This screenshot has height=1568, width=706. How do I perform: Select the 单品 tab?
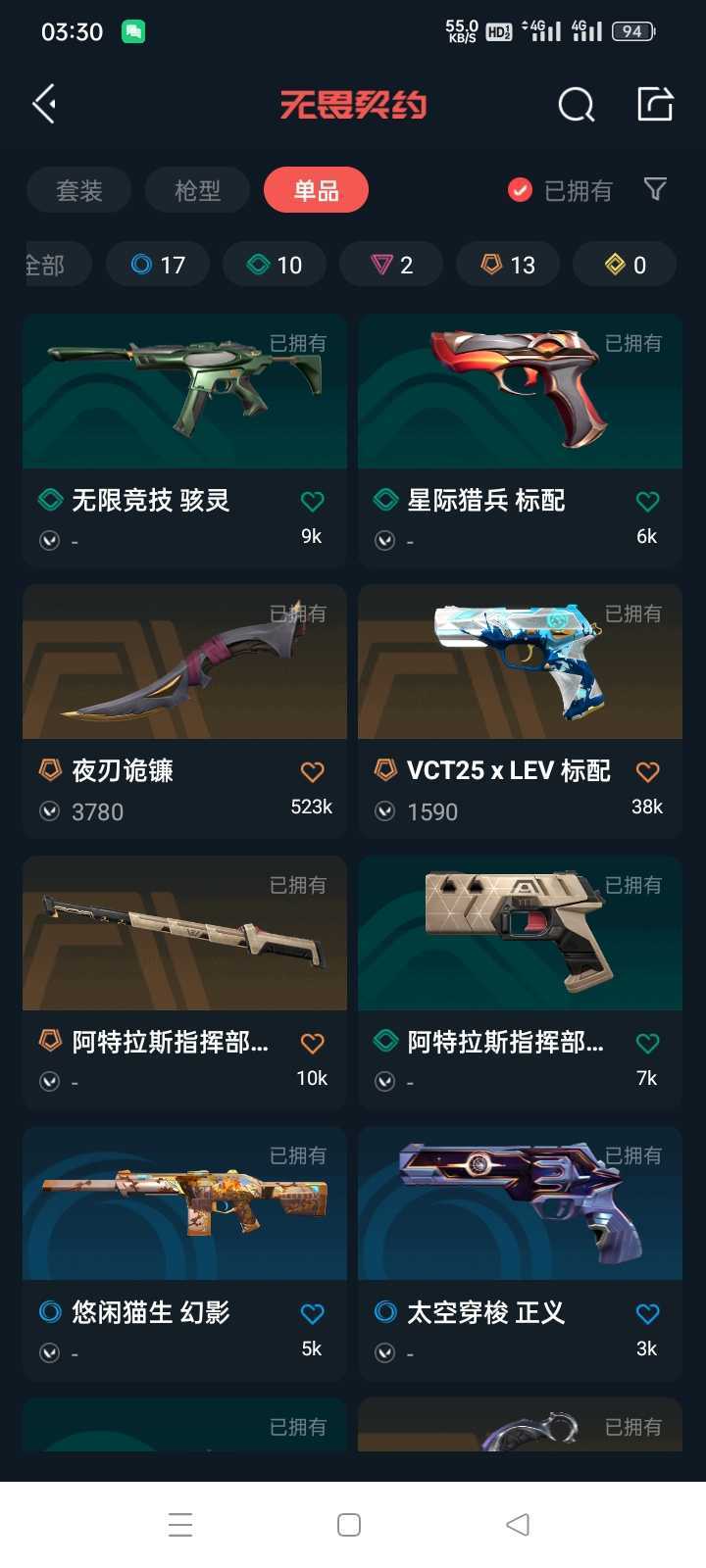[x=316, y=190]
